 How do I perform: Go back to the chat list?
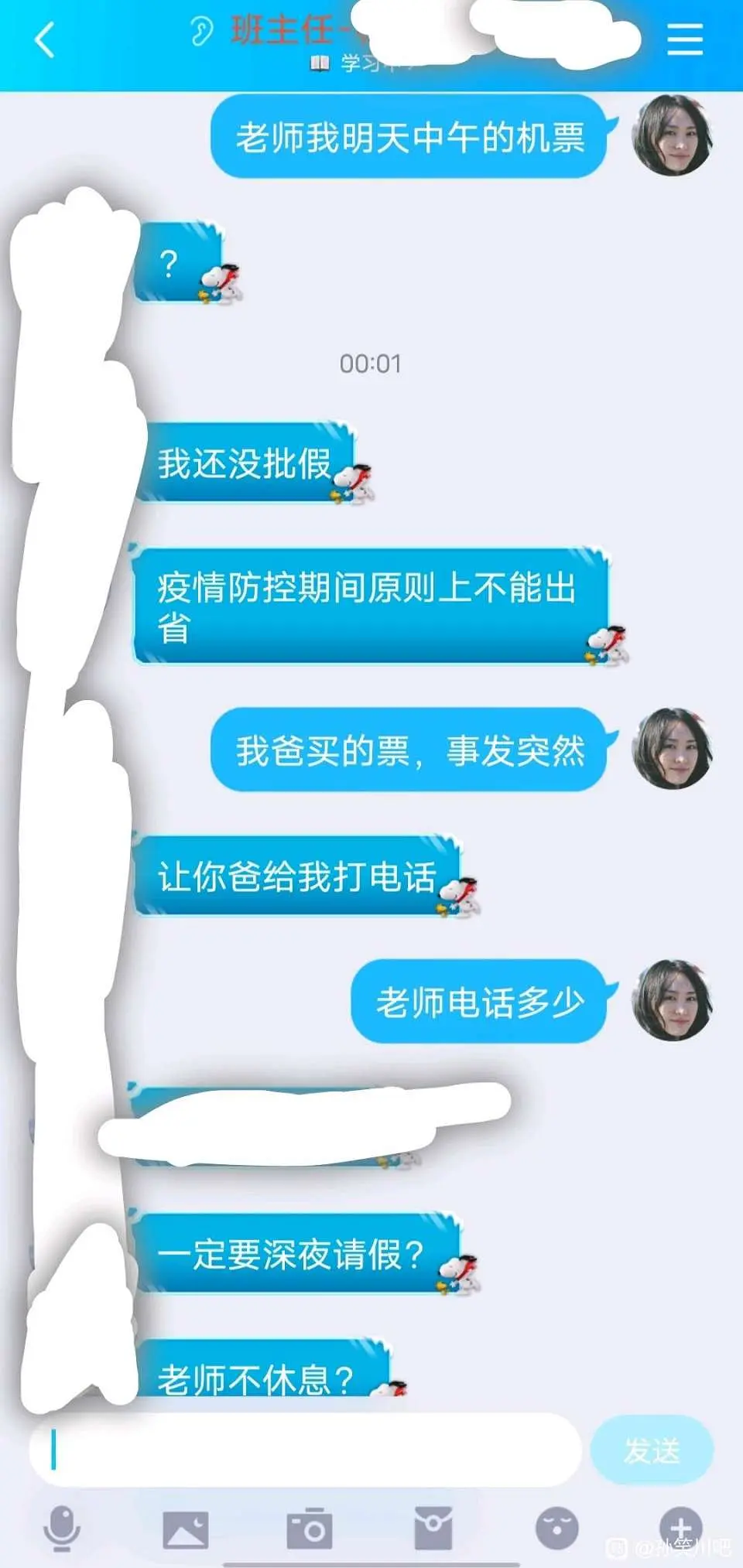point(45,40)
